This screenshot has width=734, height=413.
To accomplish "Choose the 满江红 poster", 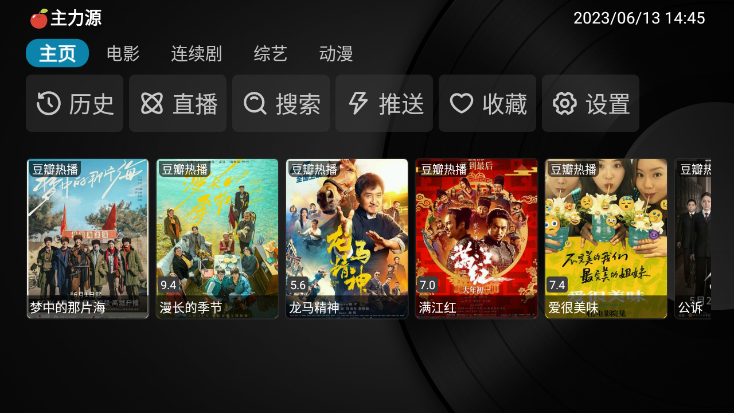I will pos(477,239).
